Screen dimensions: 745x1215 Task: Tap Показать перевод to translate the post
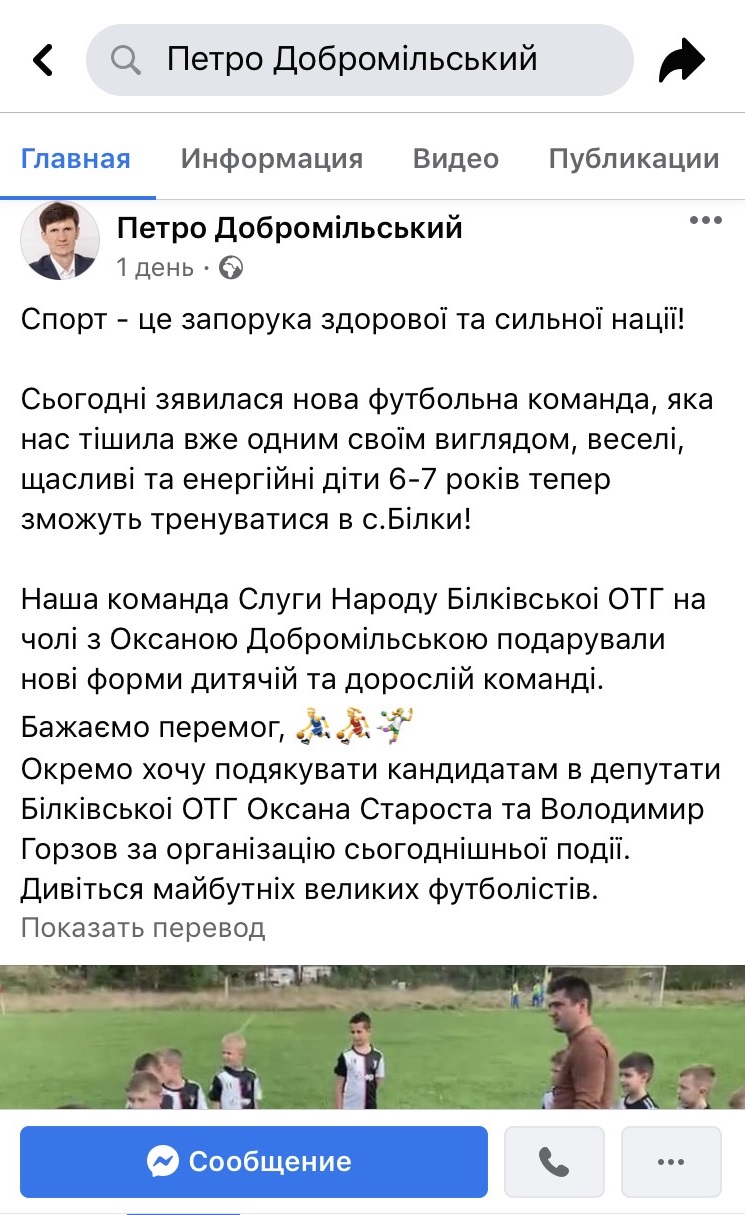(143, 928)
